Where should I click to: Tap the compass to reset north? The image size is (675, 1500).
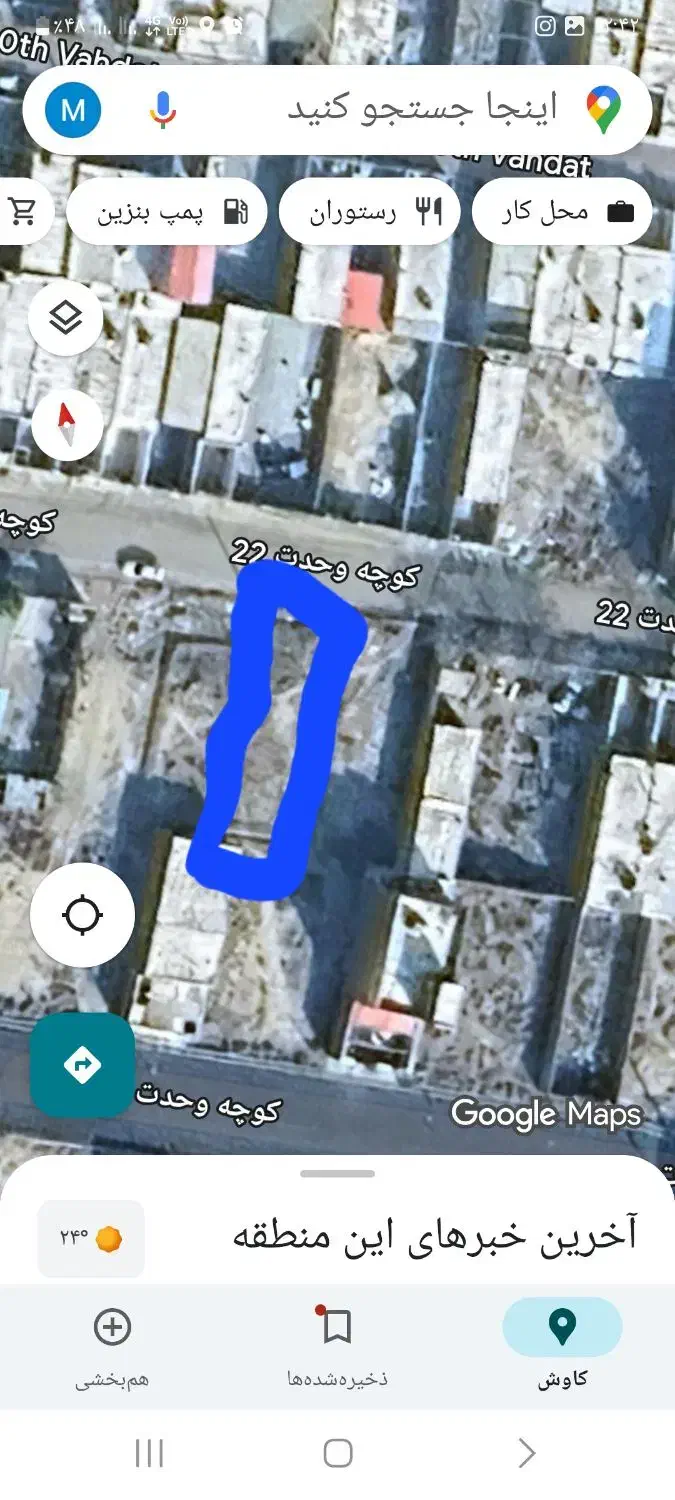click(x=67, y=425)
